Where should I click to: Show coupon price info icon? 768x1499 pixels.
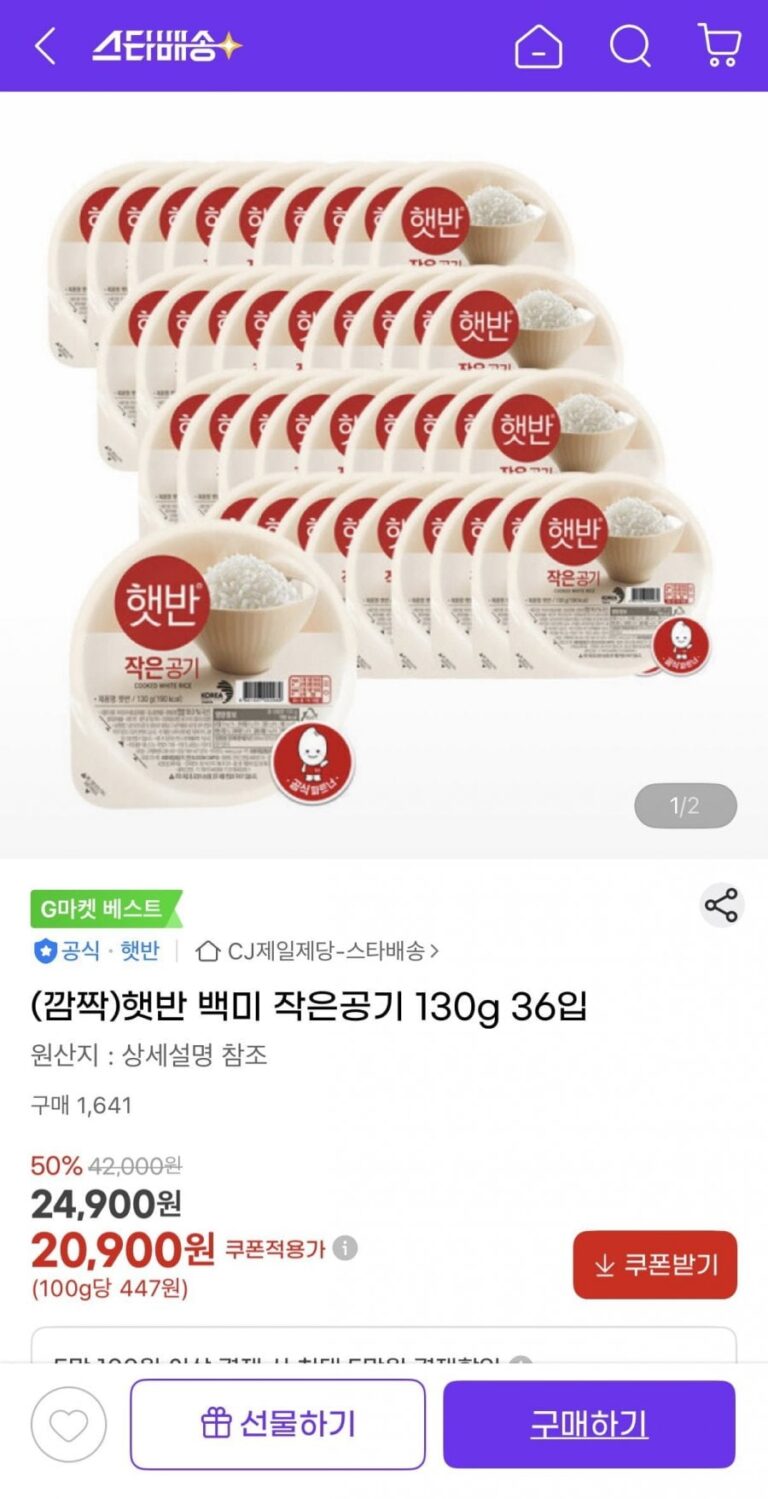pos(345,1248)
